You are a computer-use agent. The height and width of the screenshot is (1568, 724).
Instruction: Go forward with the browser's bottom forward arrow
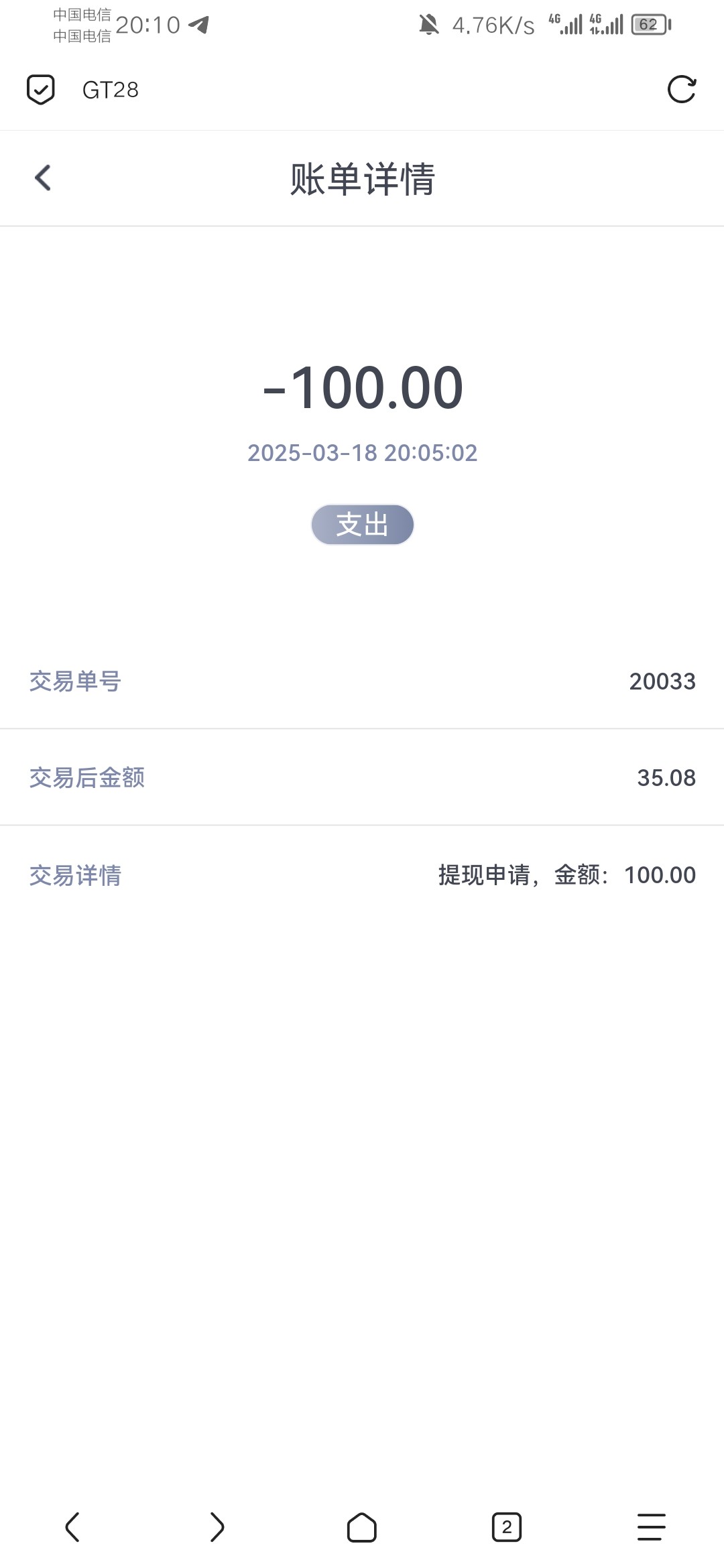click(x=217, y=1527)
